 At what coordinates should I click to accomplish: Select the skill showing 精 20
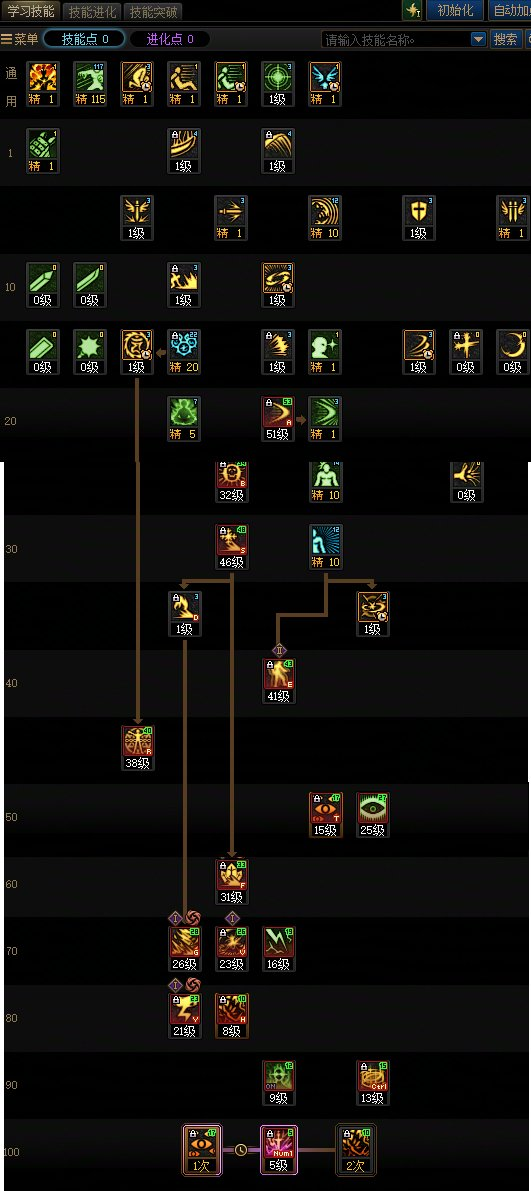pyautogui.click(x=185, y=352)
